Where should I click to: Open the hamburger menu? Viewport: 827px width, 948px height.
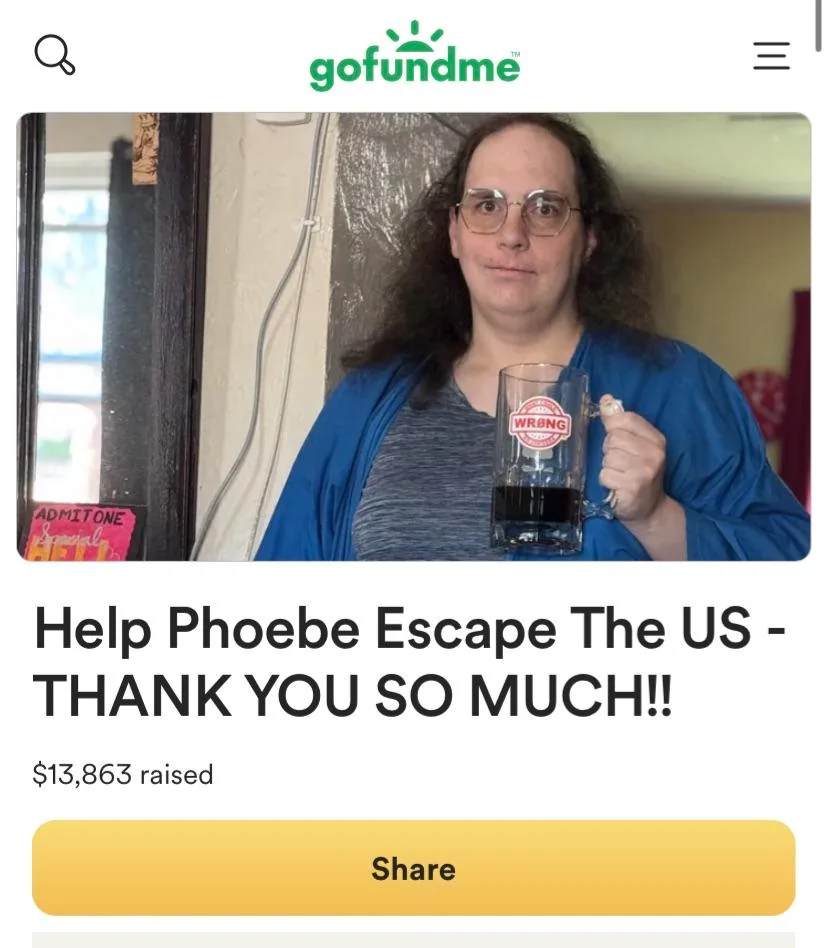pyautogui.click(x=771, y=56)
